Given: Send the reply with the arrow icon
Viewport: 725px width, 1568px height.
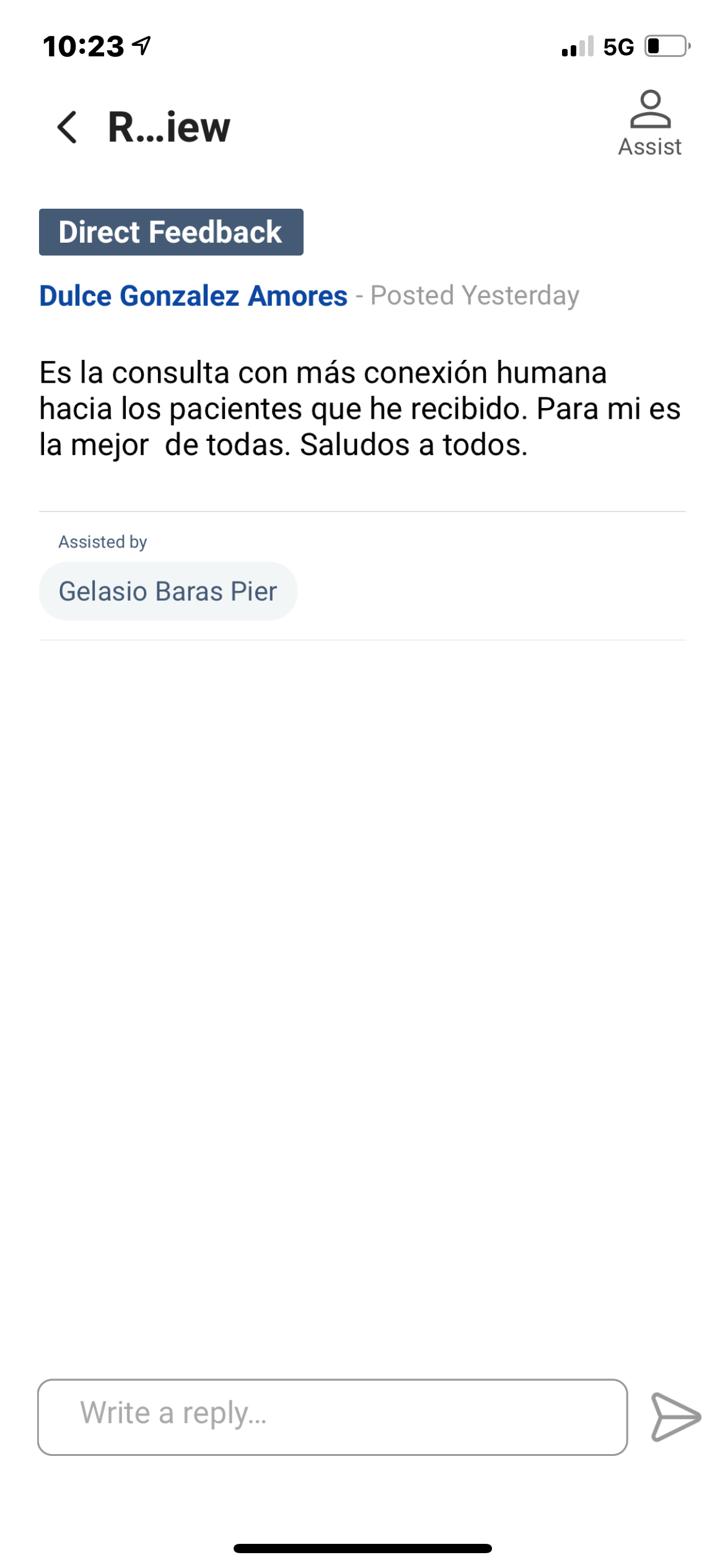Looking at the screenshot, I should tap(675, 1417).
